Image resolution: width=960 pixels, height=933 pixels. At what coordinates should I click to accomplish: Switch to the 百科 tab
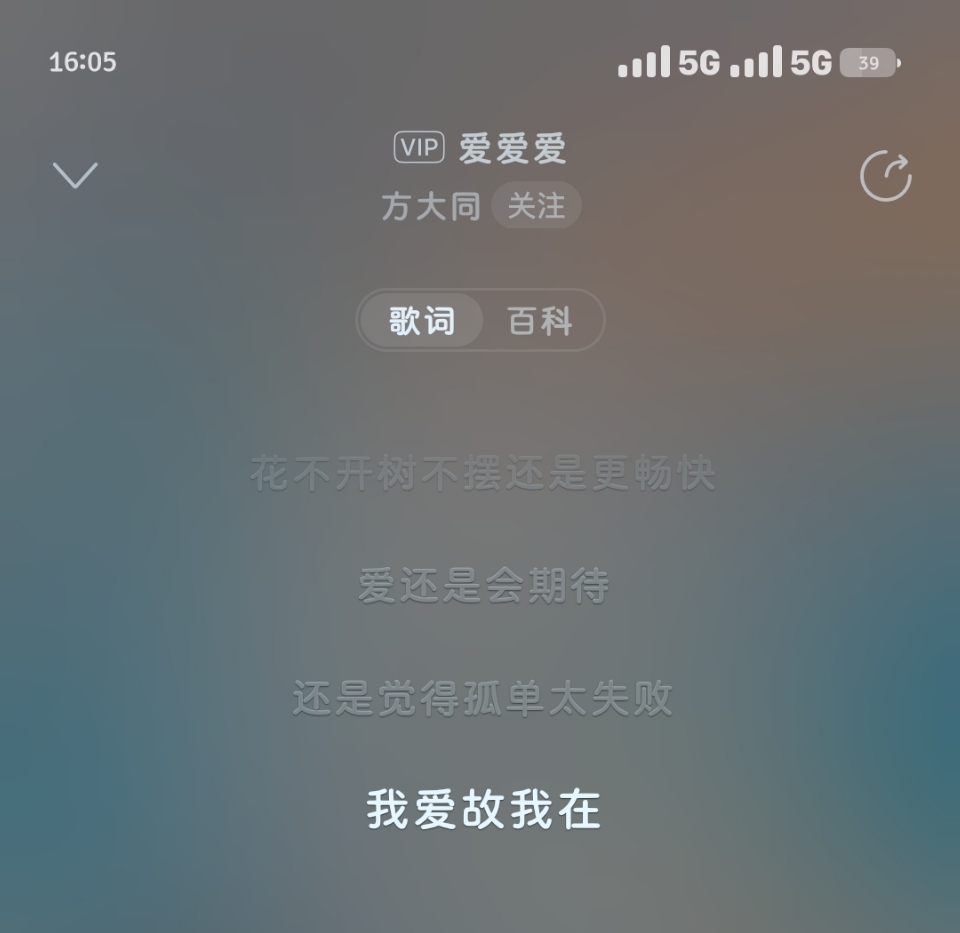(540, 321)
